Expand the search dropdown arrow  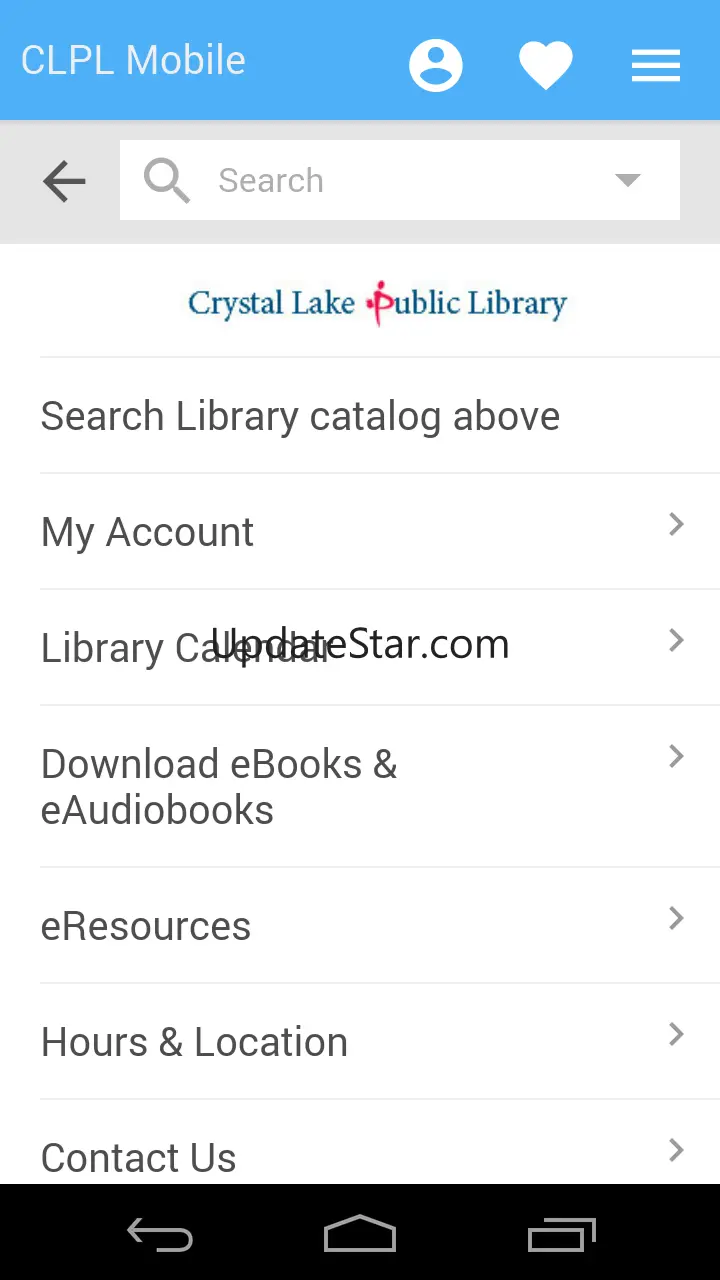[x=627, y=180]
